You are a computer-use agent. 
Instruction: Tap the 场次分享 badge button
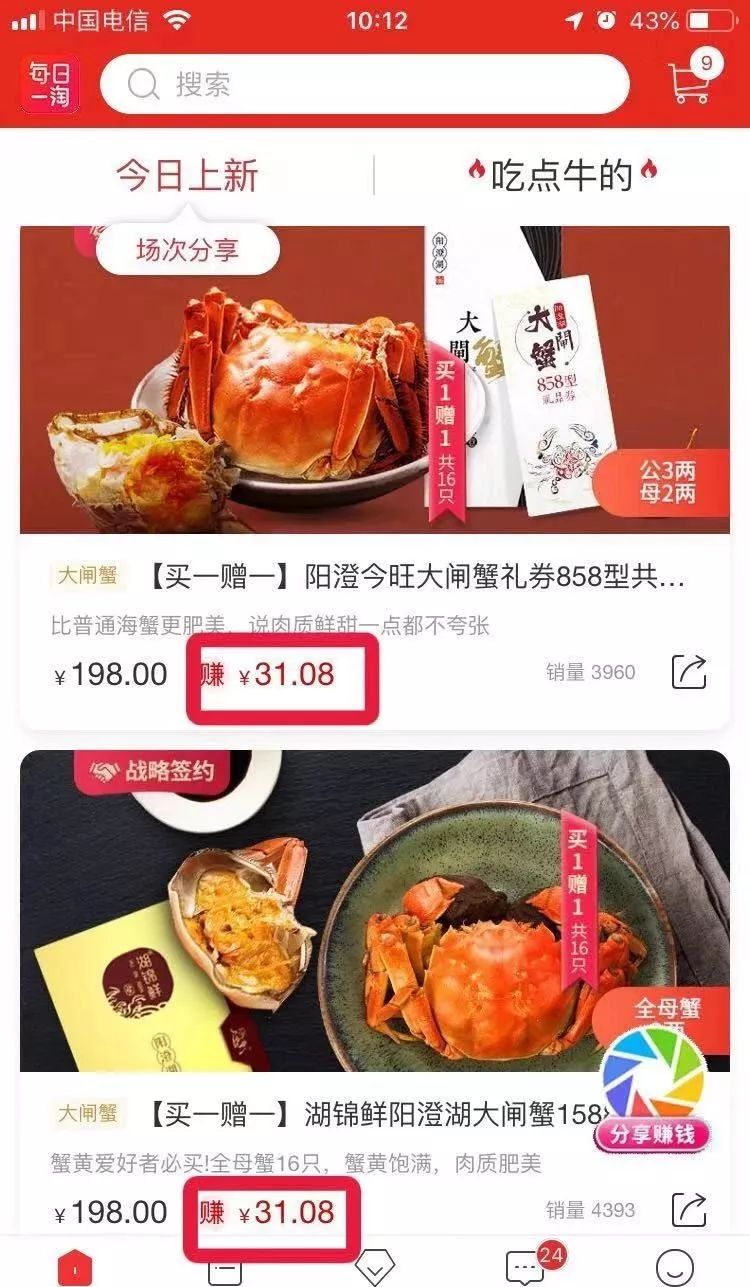(x=184, y=250)
